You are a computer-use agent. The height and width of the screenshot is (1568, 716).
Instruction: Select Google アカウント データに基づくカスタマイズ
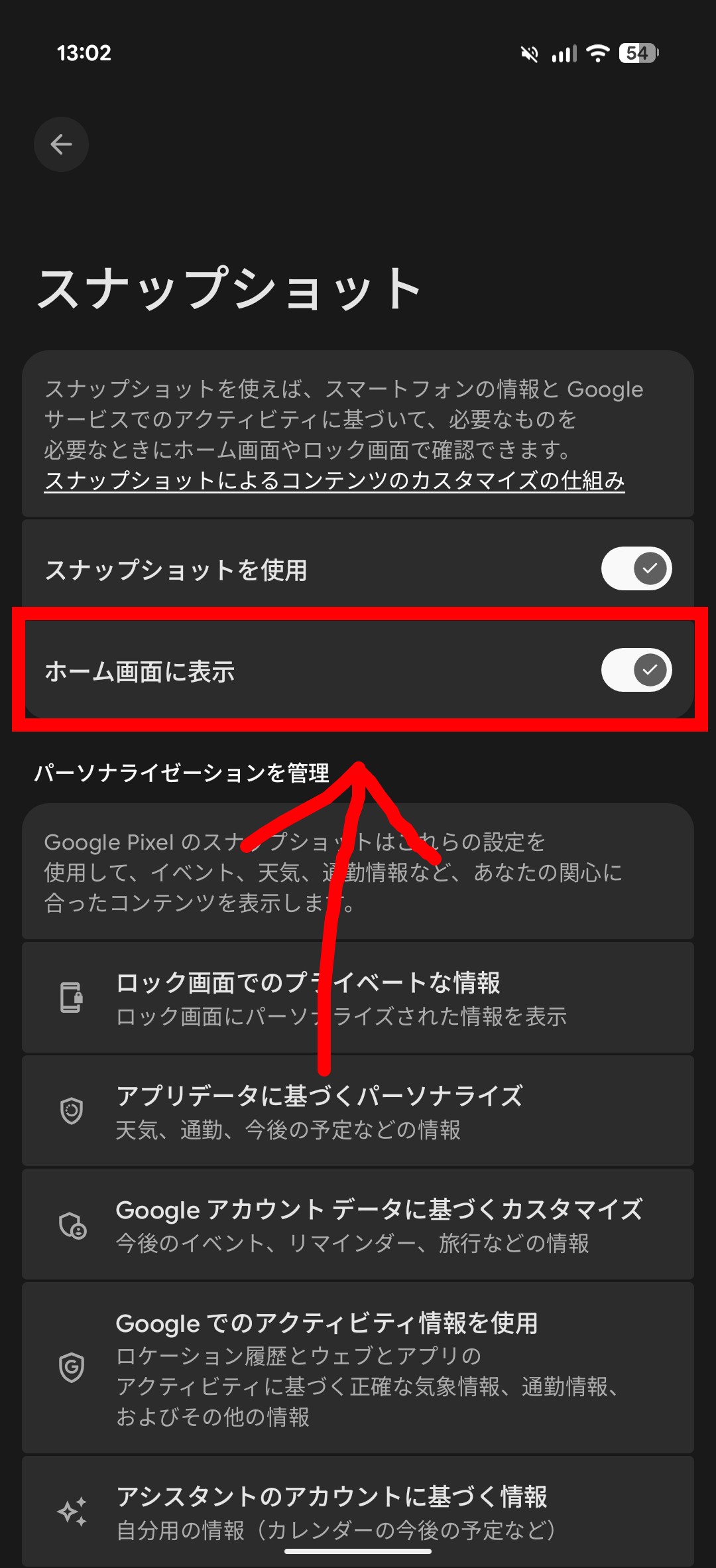tap(358, 1224)
